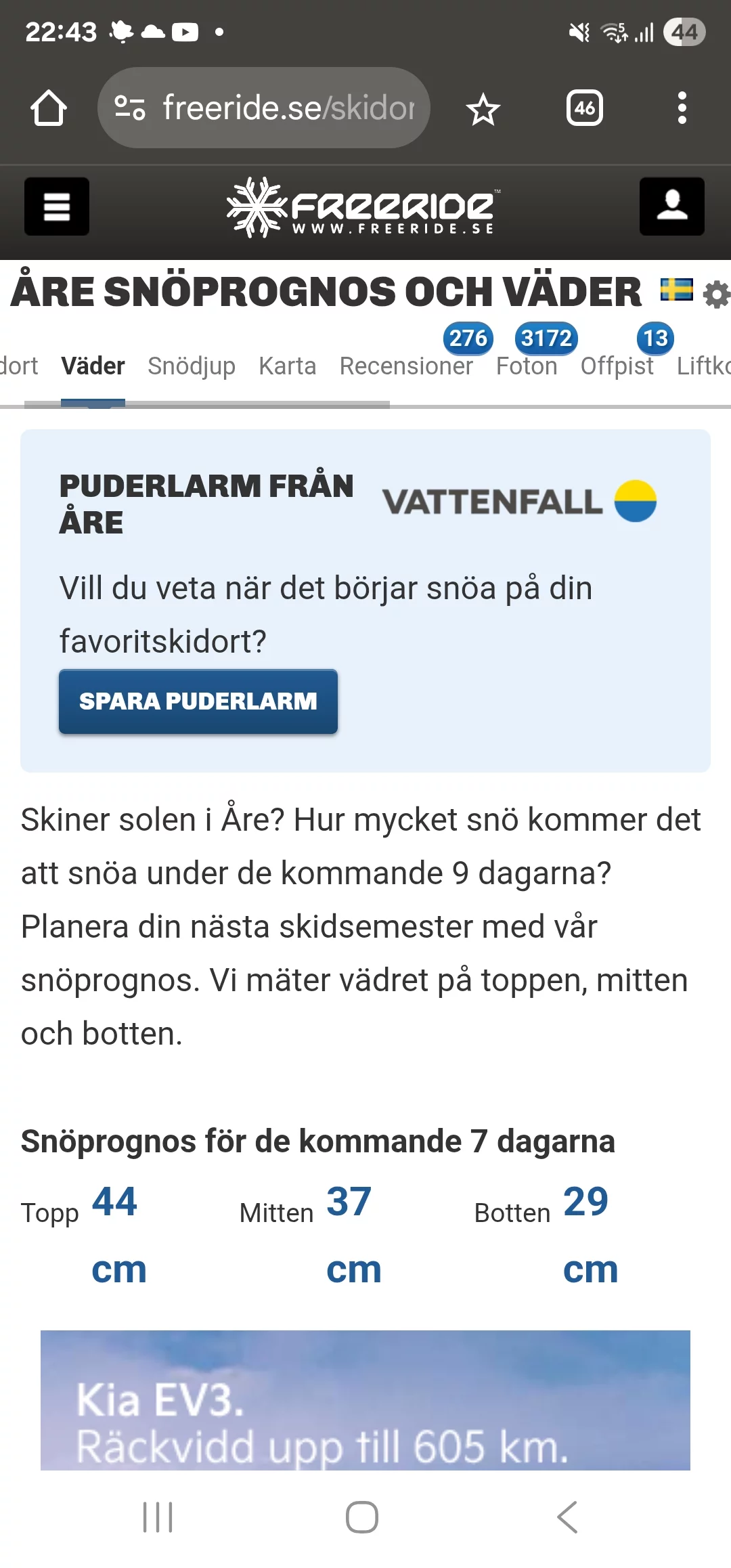Open the Freeride hamburger menu
Viewport: 731px width, 1568px height.
(57, 206)
